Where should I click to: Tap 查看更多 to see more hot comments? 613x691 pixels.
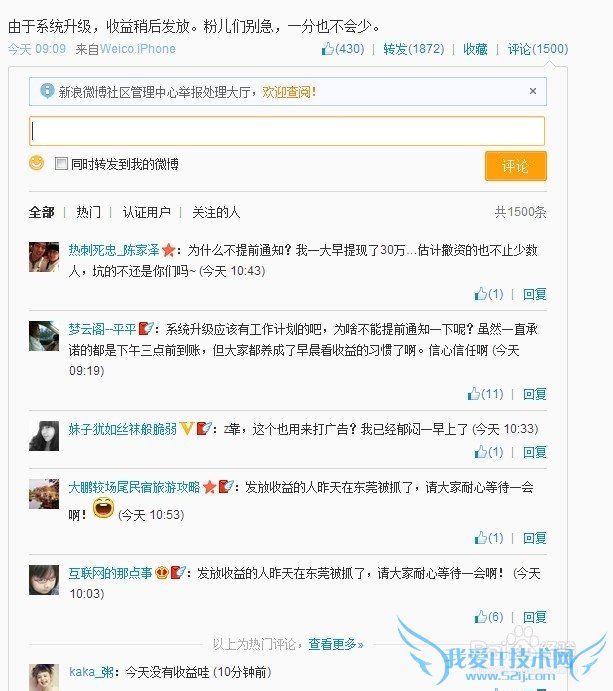pos(335,644)
